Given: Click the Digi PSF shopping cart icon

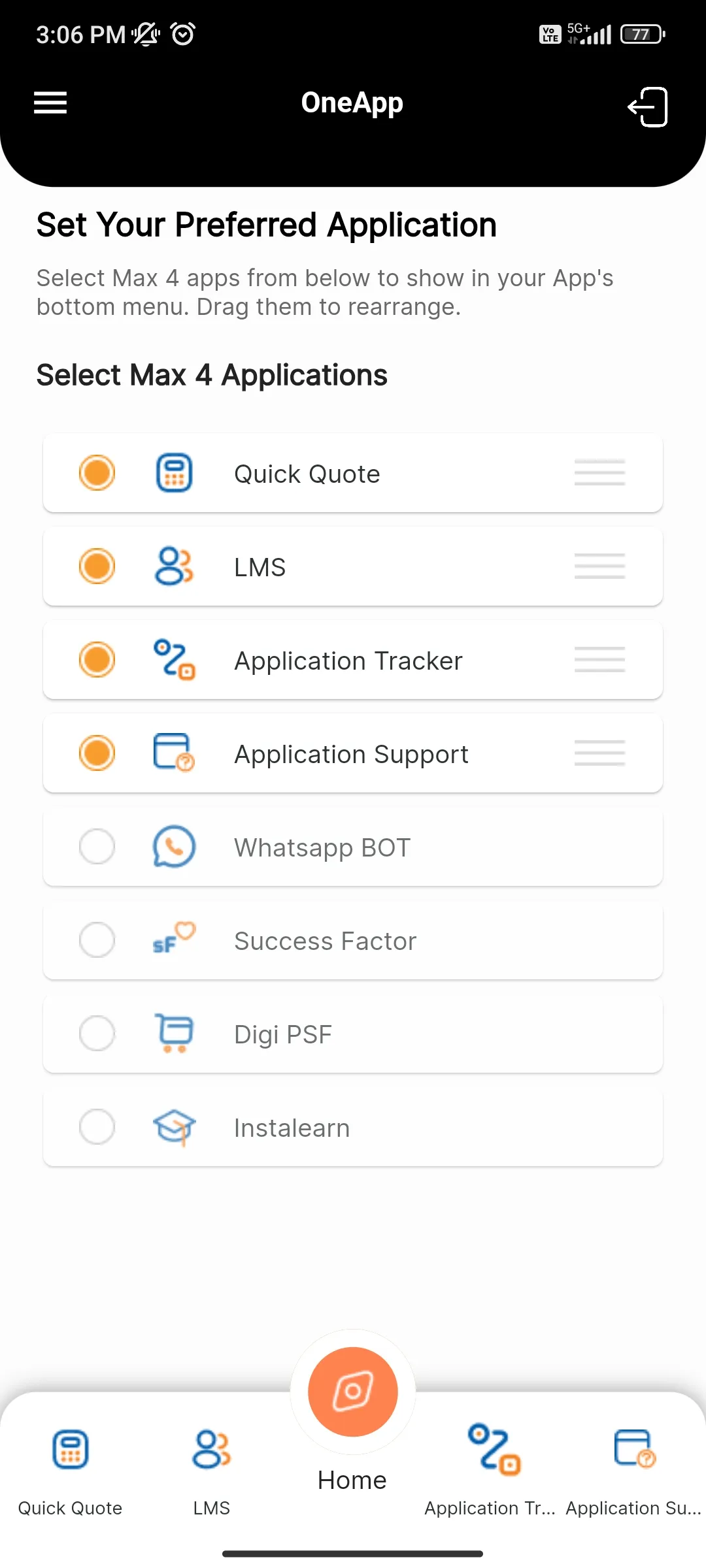Looking at the screenshot, I should pyautogui.click(x=174, y=1034).
